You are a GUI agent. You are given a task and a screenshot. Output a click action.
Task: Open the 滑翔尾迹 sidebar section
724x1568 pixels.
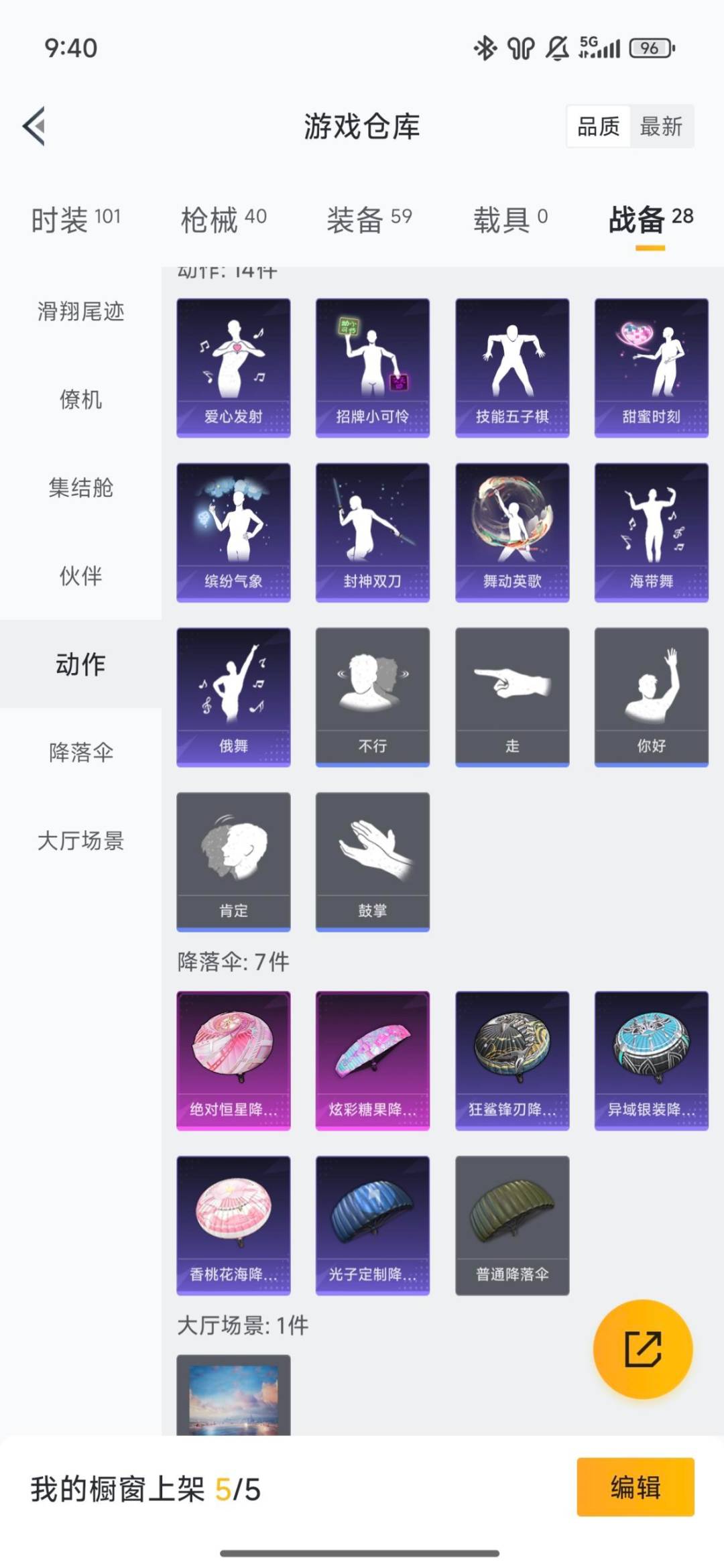coord(80,311)
